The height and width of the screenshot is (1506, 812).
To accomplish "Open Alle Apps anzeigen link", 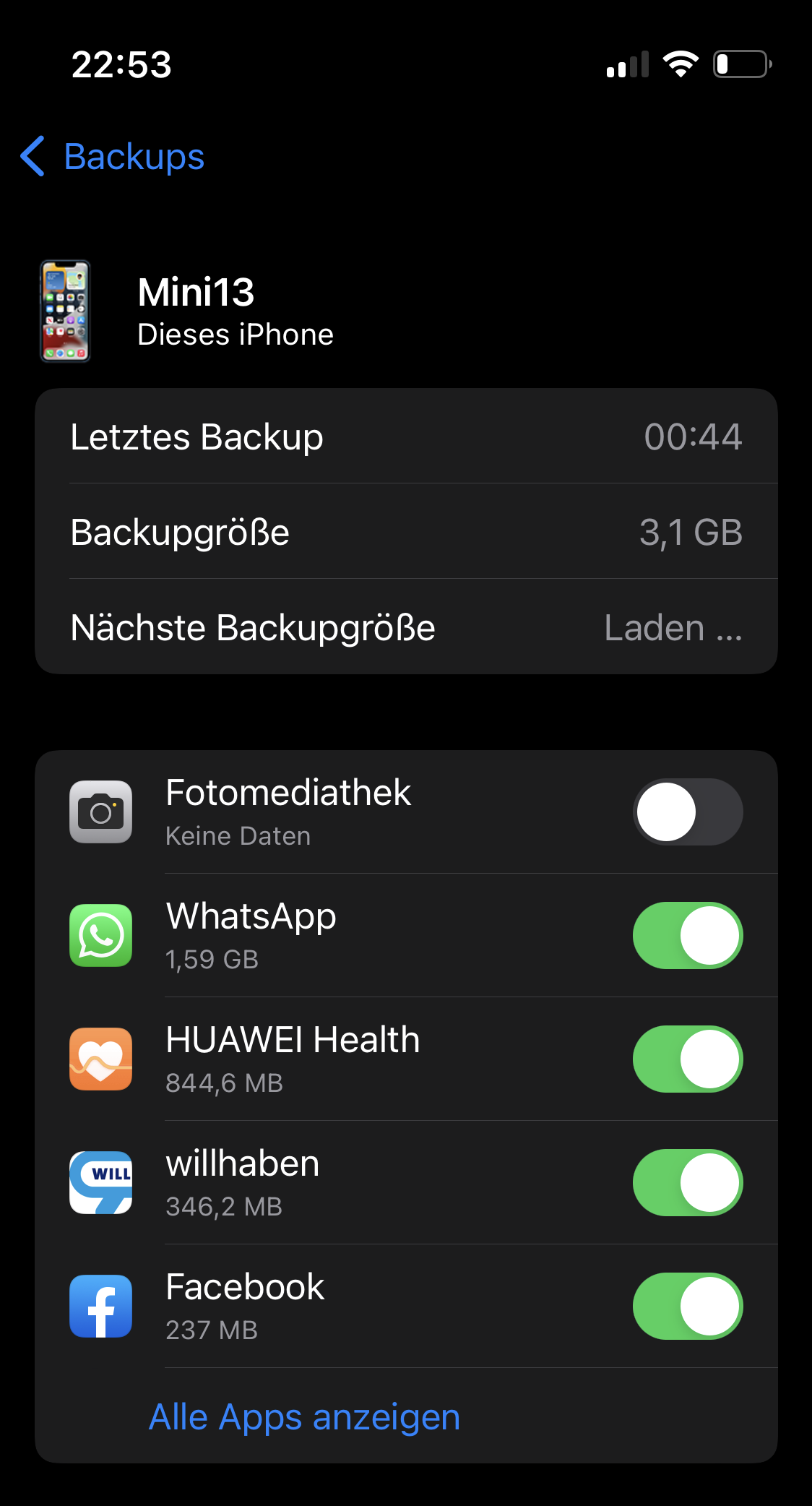I will point(304,1416).
